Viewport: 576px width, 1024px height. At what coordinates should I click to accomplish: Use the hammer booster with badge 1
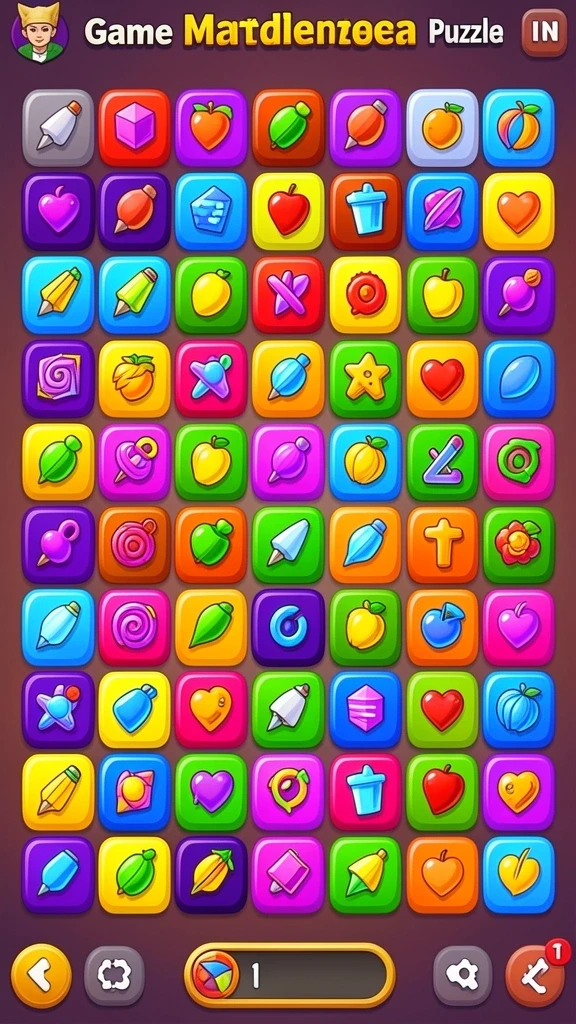click(536, 976)
